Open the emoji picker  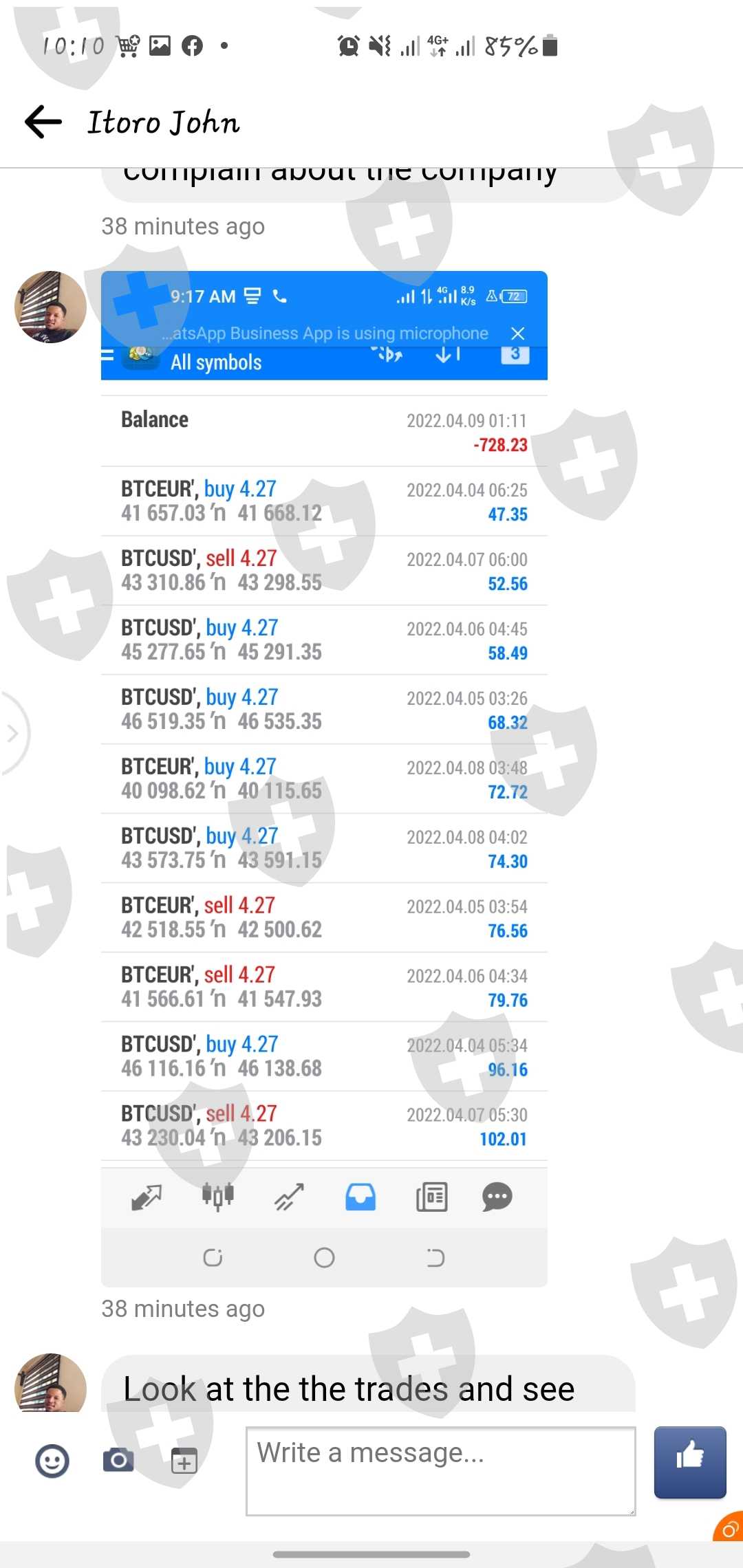coord(52,1461)
